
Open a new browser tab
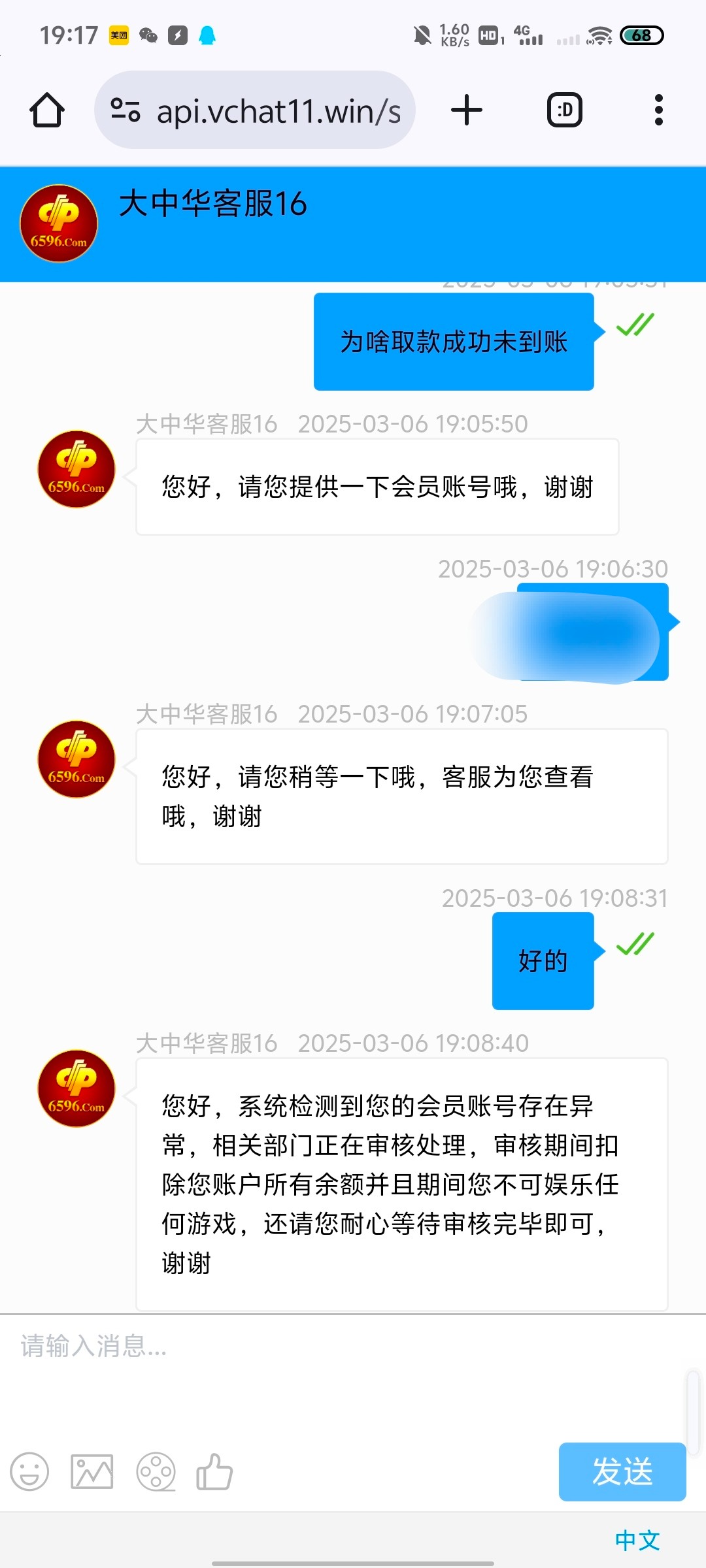(467, 110)
